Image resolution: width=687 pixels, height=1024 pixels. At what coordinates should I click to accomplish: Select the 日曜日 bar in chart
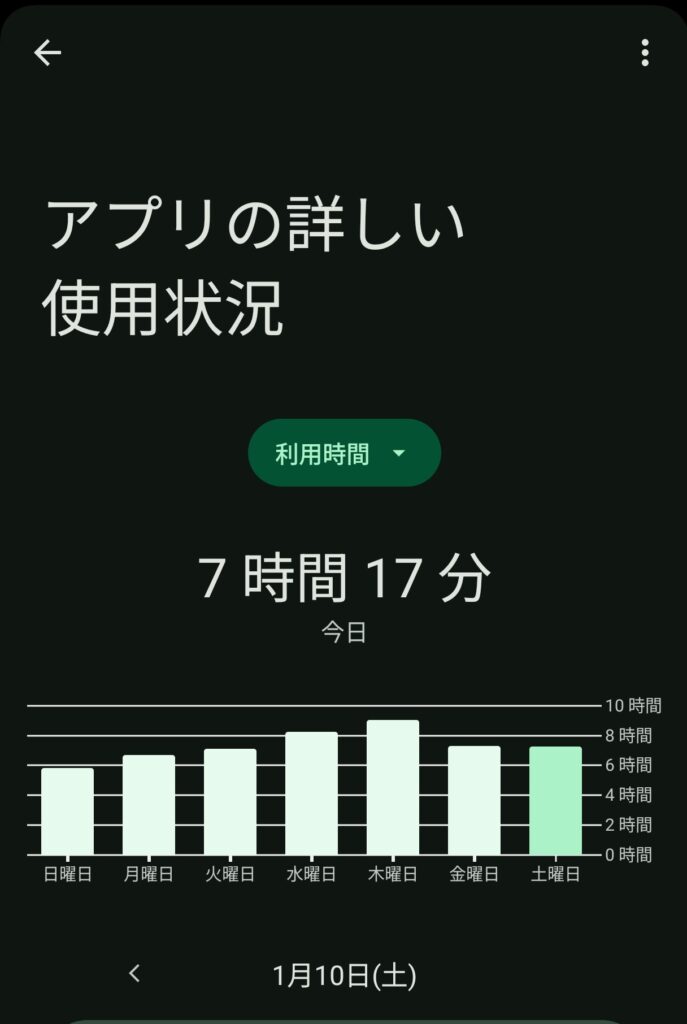point(67,811)
